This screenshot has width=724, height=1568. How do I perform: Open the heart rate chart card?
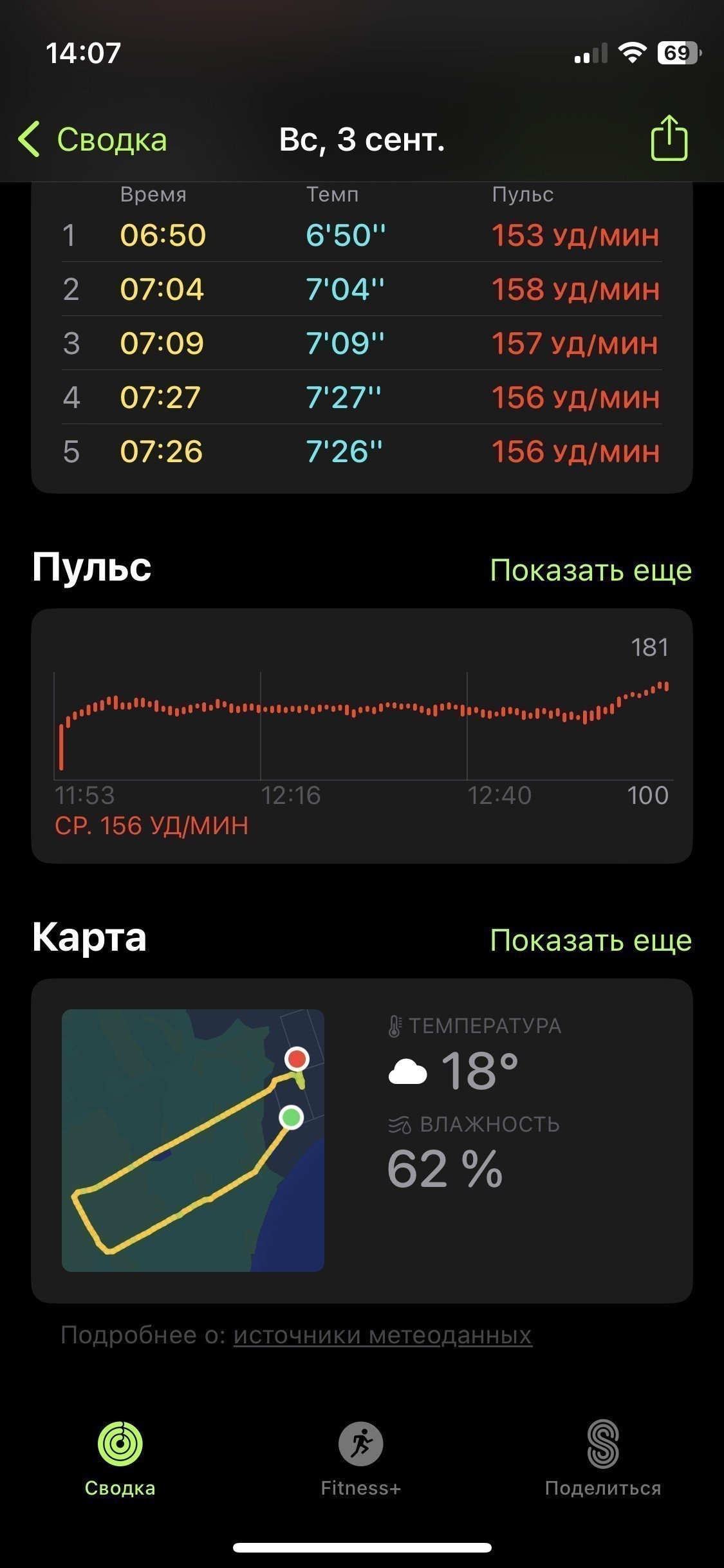362,736
